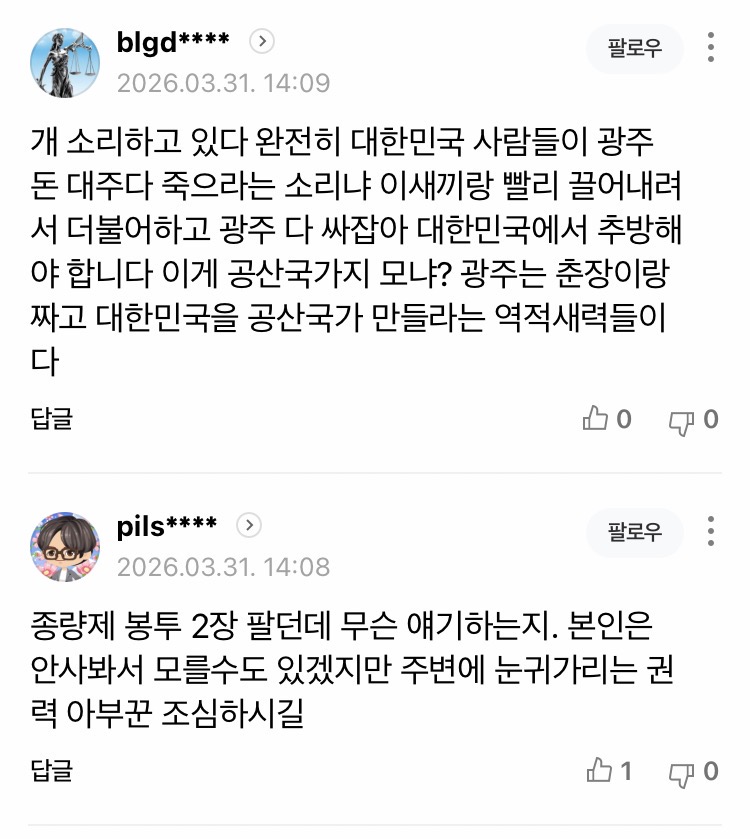The image size is (750, 839).
Task: Expand chevron next to blgd**** username
Action: coord(262,41)
